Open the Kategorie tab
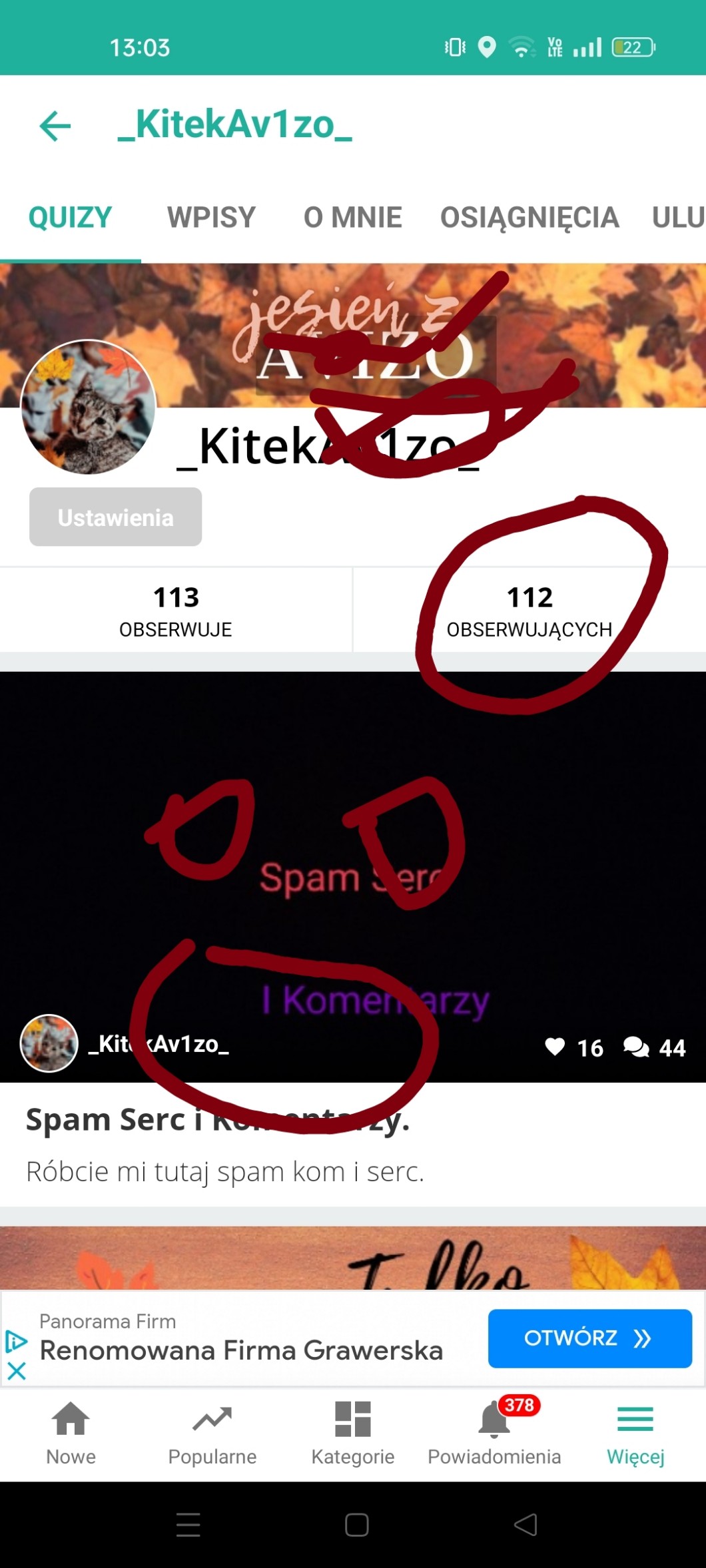The image size is (706, 1568). (353, 1432)
